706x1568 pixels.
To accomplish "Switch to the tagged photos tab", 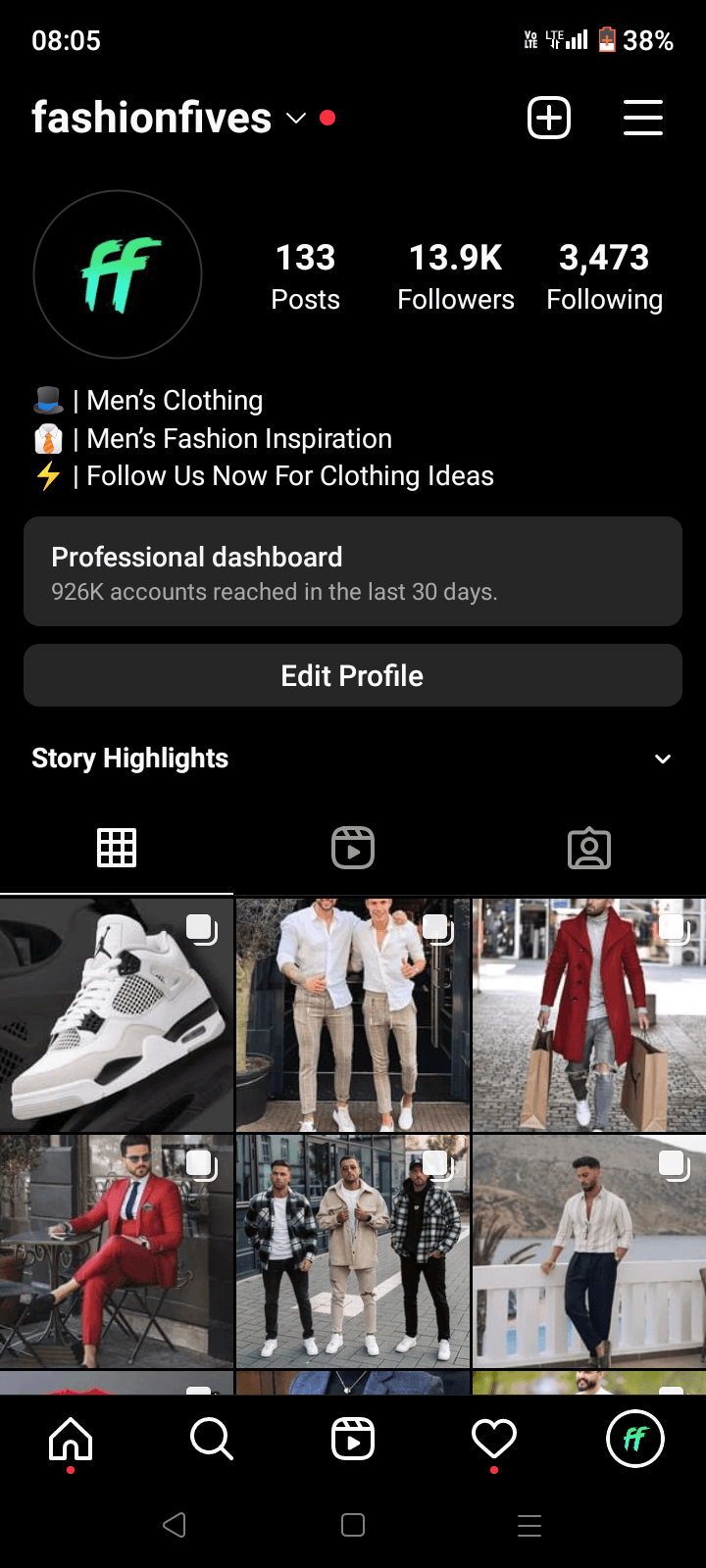I will tap(589, 848).
